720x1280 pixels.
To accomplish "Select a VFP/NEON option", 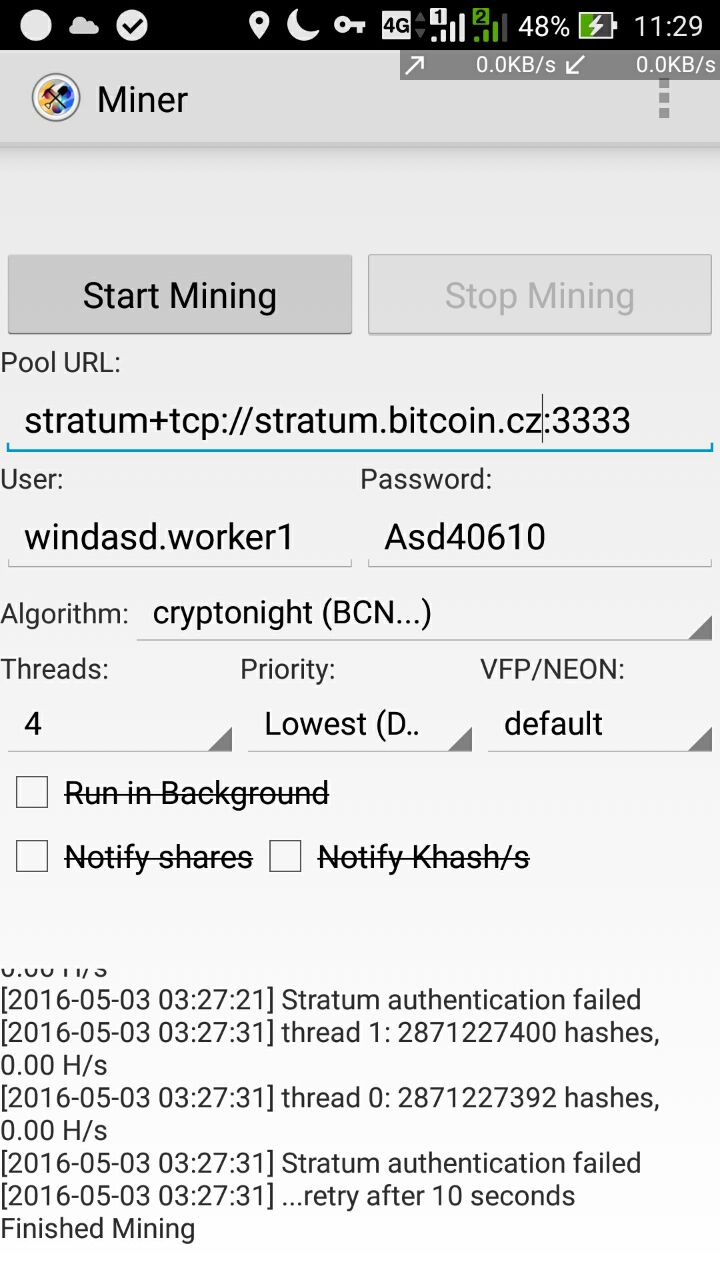I will (x=599, y=724).
